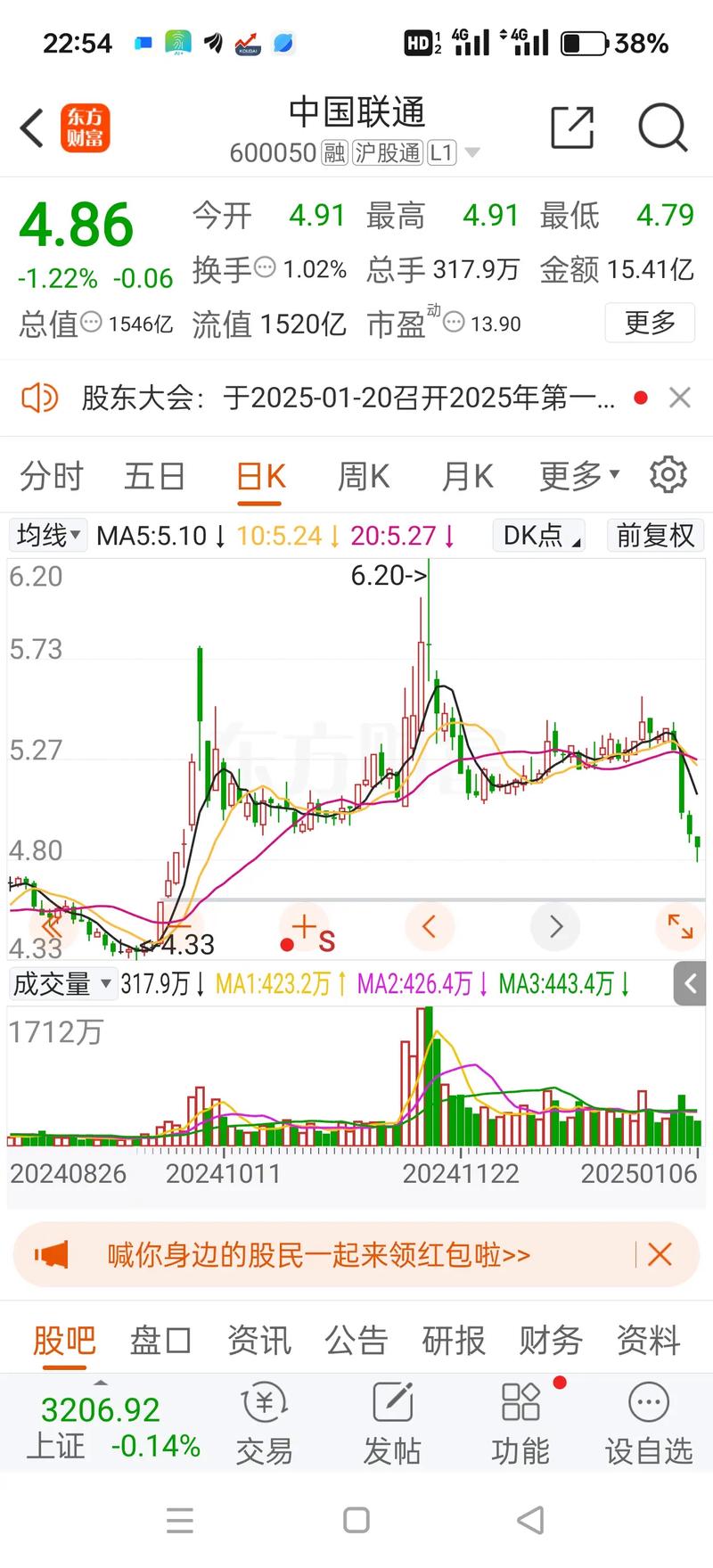Open the 均线 moving average dropdown

coord(47,535)
